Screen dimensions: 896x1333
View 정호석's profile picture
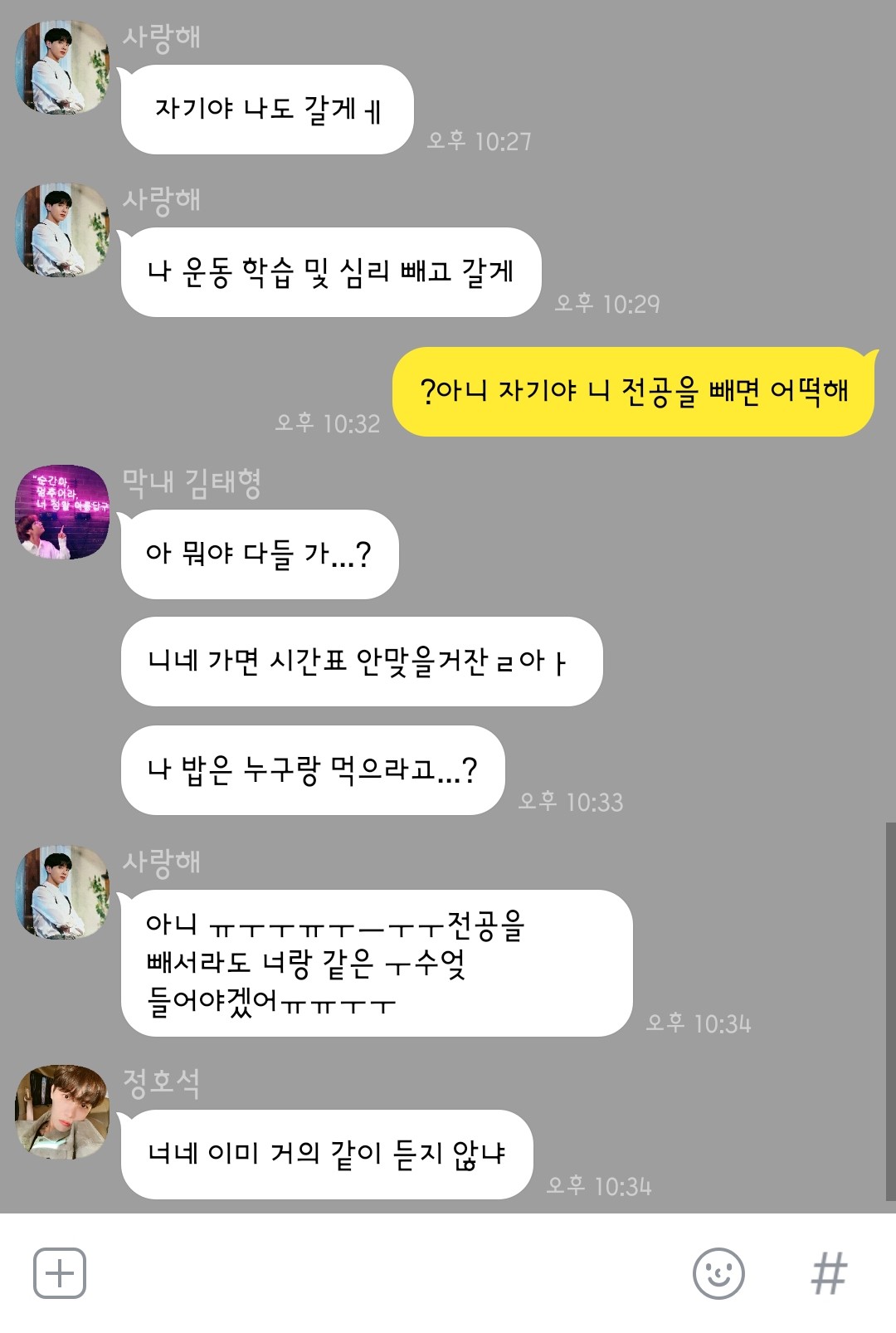[x=62, y=1112]
